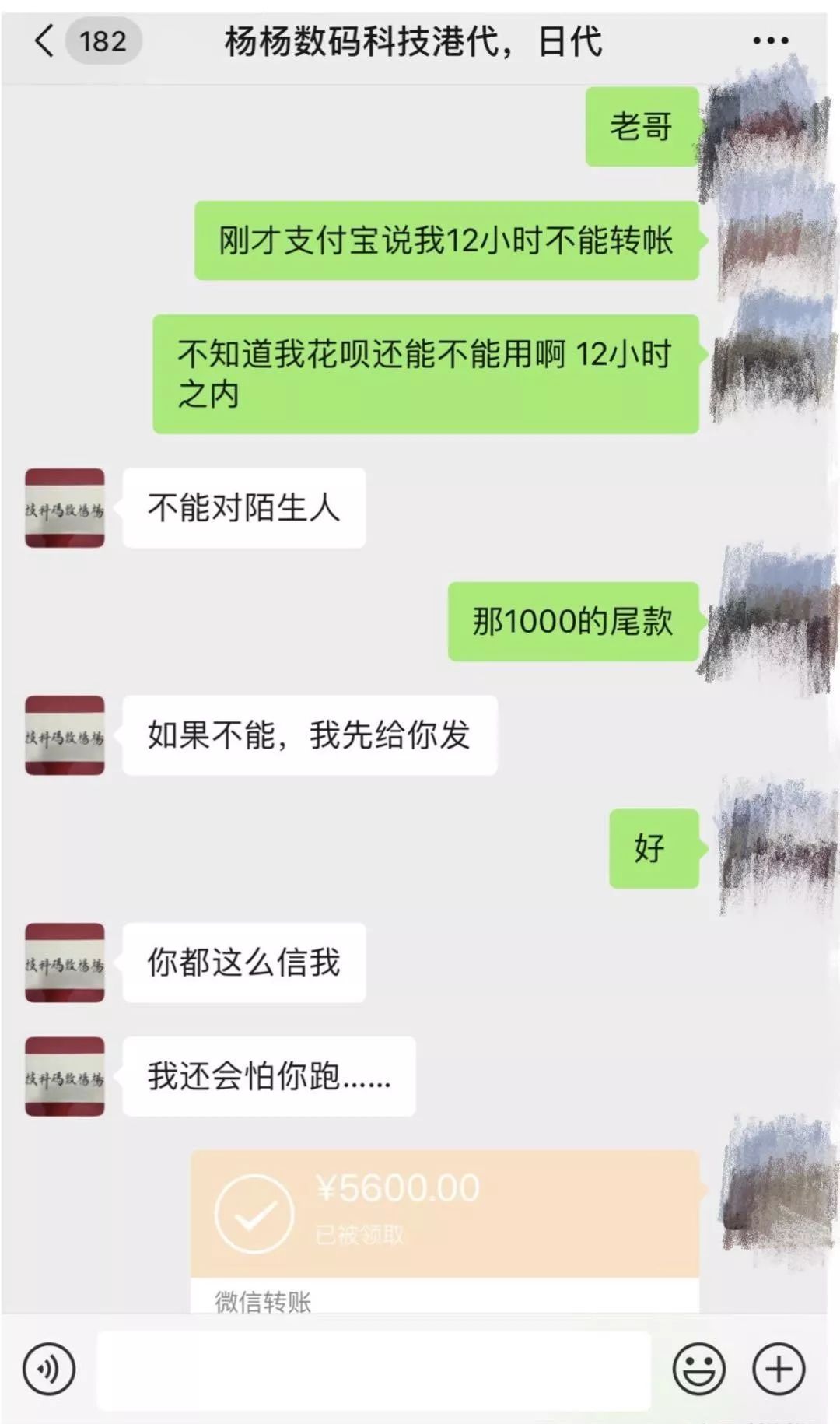Screen dimensions: 840x1424
Task: Go back to the chat list
Action: (x=45, y=40)
